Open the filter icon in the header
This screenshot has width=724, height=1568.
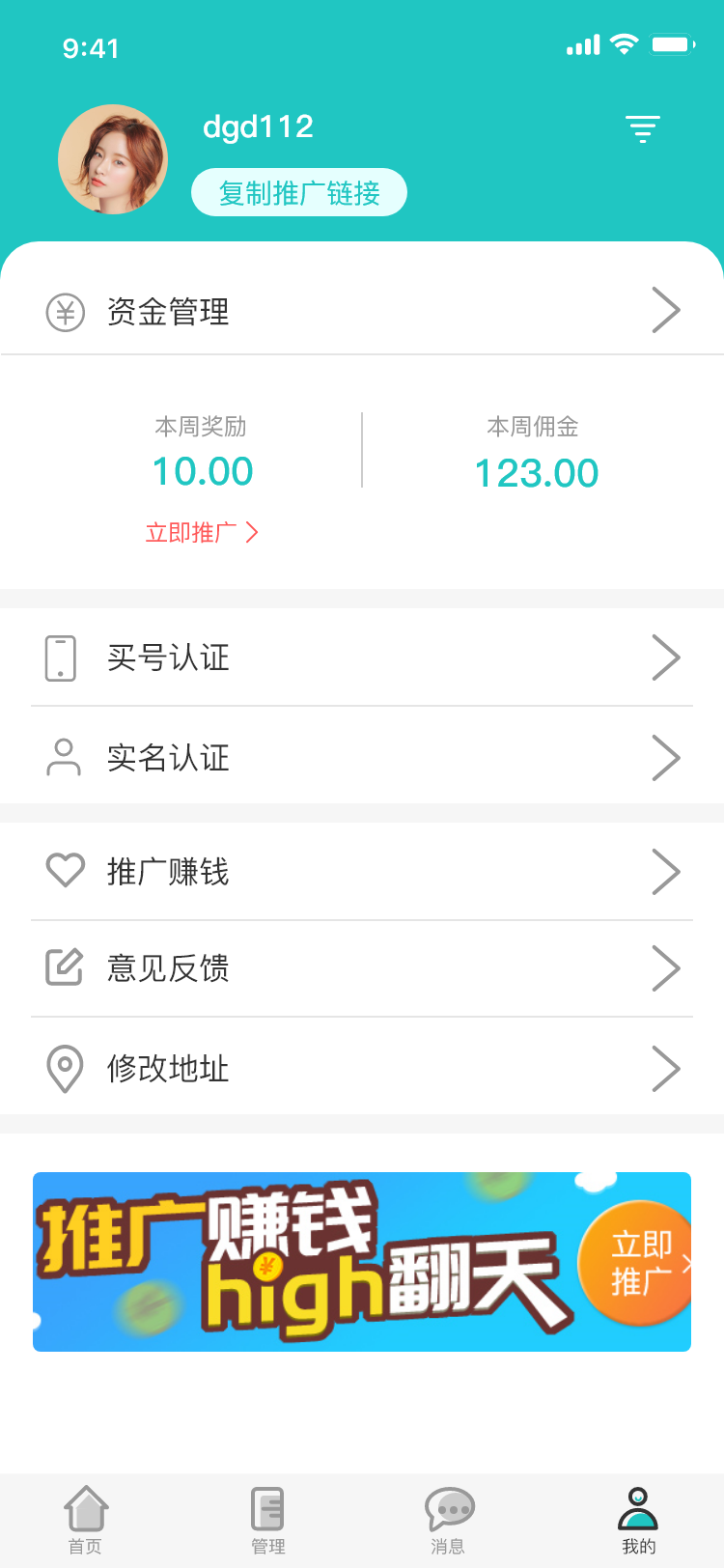tap(642, 128)
